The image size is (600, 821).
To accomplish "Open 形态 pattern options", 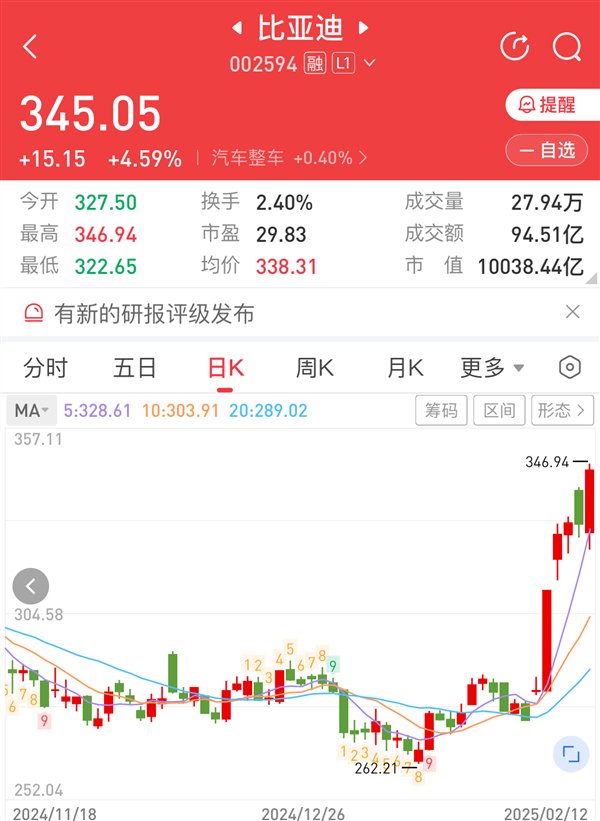I will coord(561,410).
